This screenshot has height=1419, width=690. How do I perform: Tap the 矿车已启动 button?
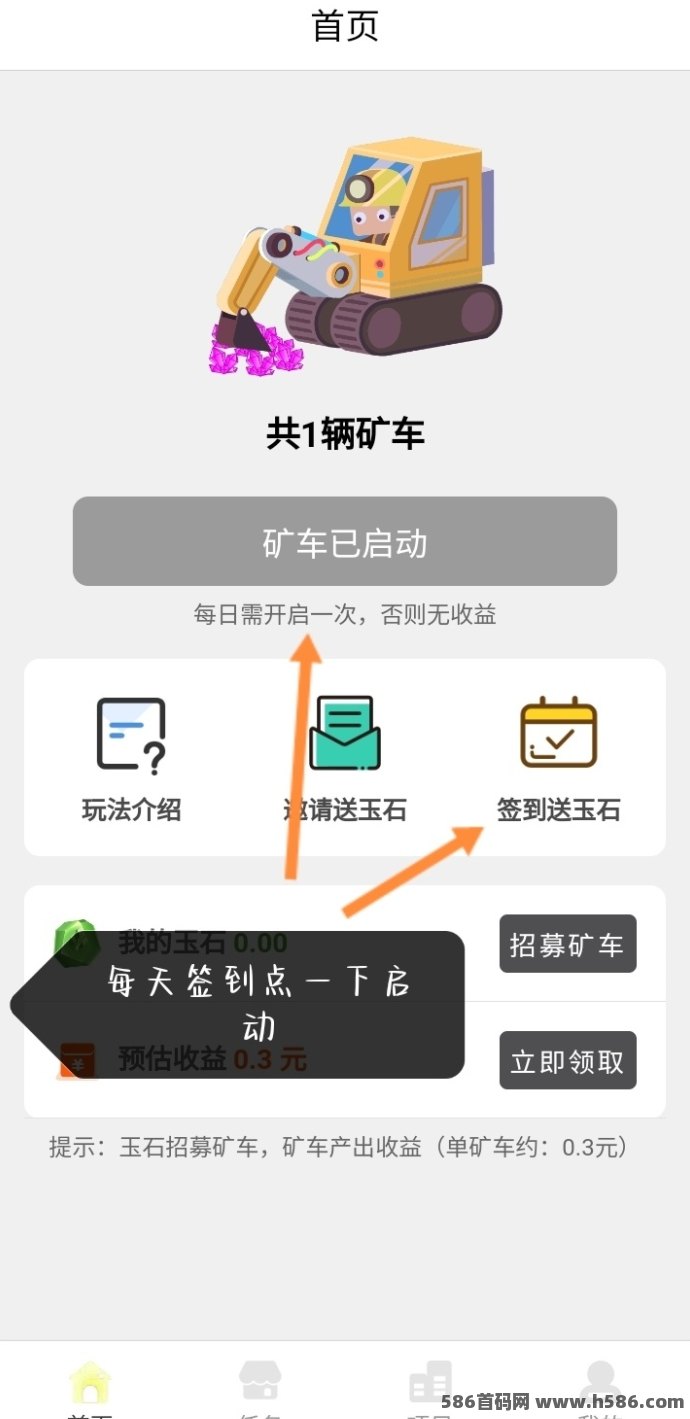[345, 542]
